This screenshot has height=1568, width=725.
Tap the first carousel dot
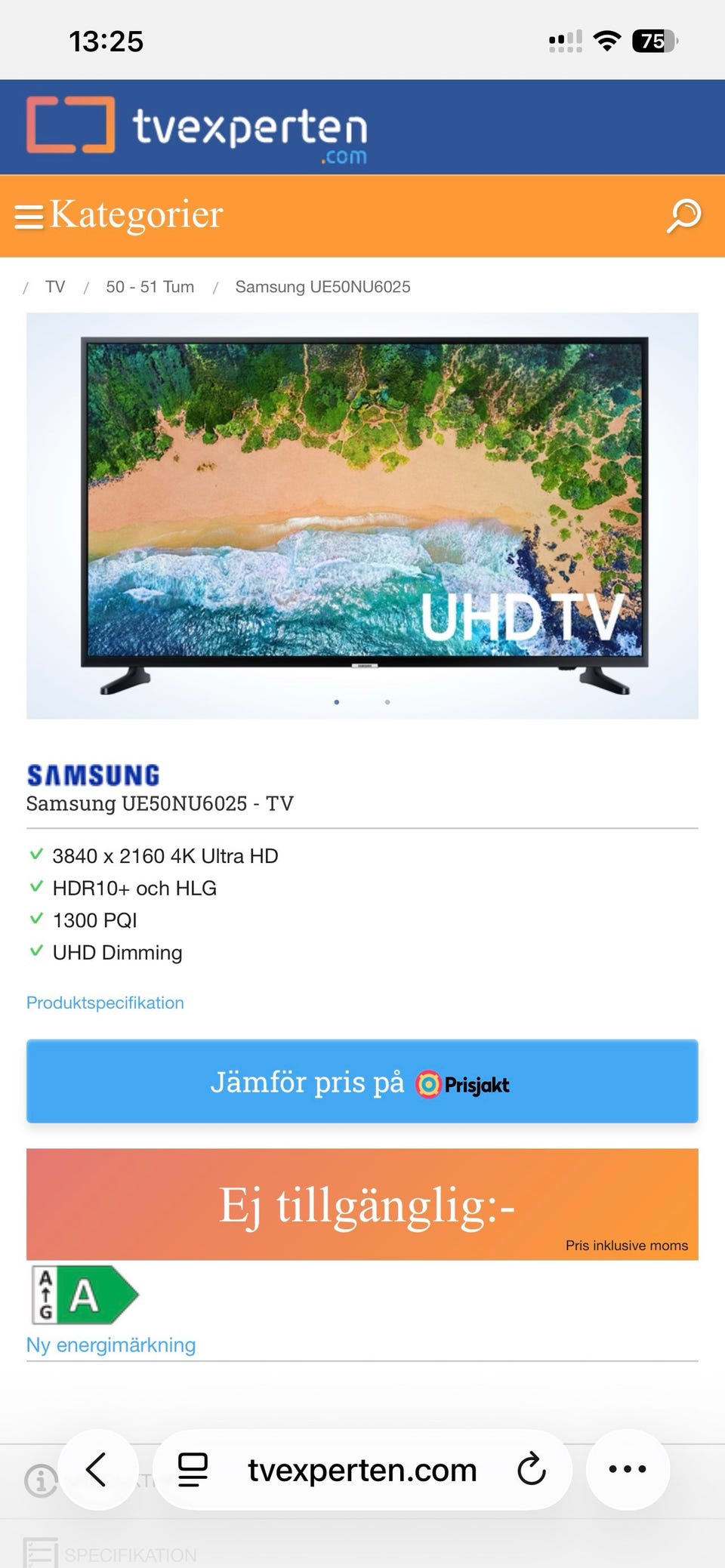[x=337, y=701]
